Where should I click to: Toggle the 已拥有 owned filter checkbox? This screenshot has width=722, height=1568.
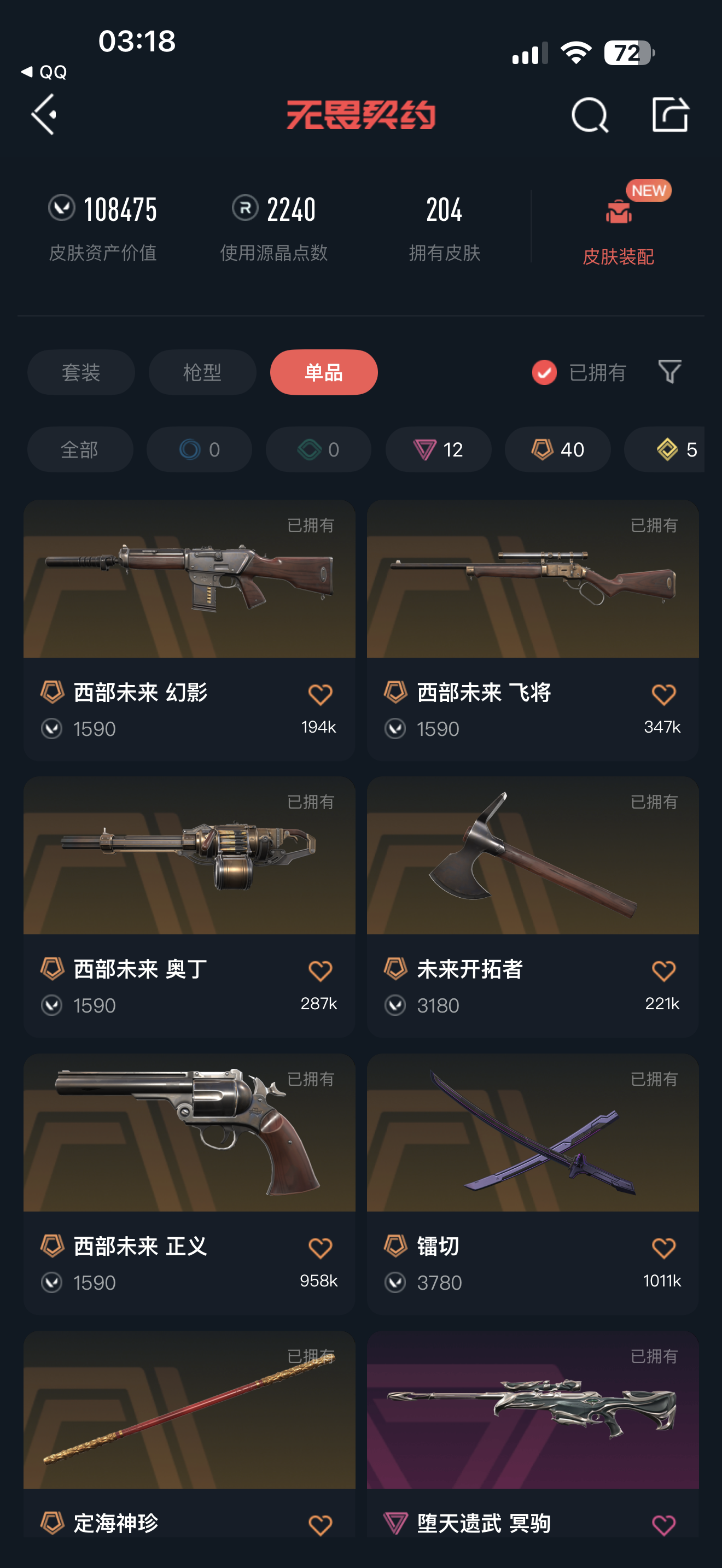pos(544,372)
